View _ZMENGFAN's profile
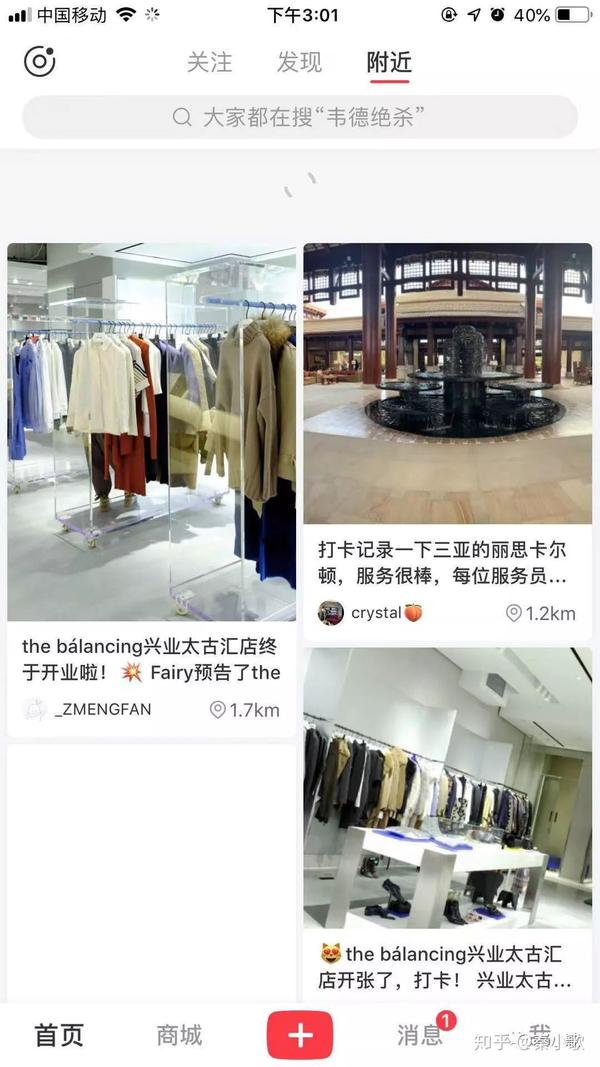The image size is (600, 1067). tap(88, 709)
